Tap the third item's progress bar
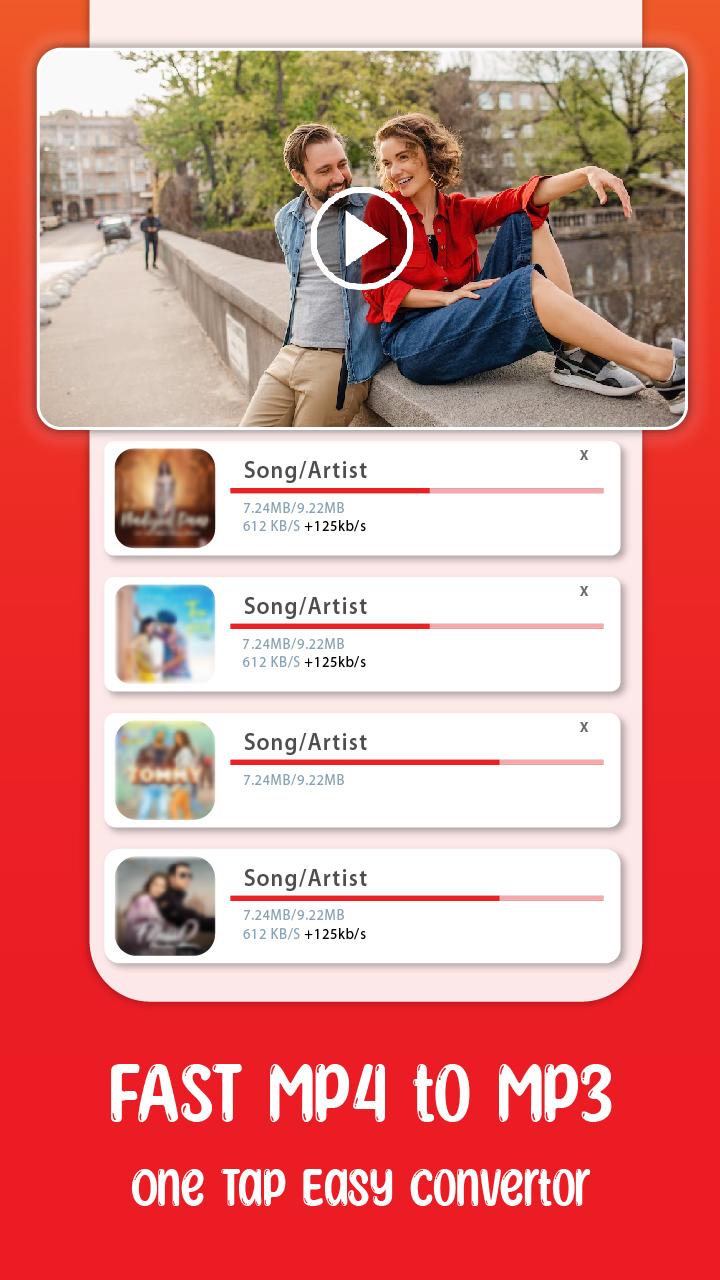 pos(420,761)
